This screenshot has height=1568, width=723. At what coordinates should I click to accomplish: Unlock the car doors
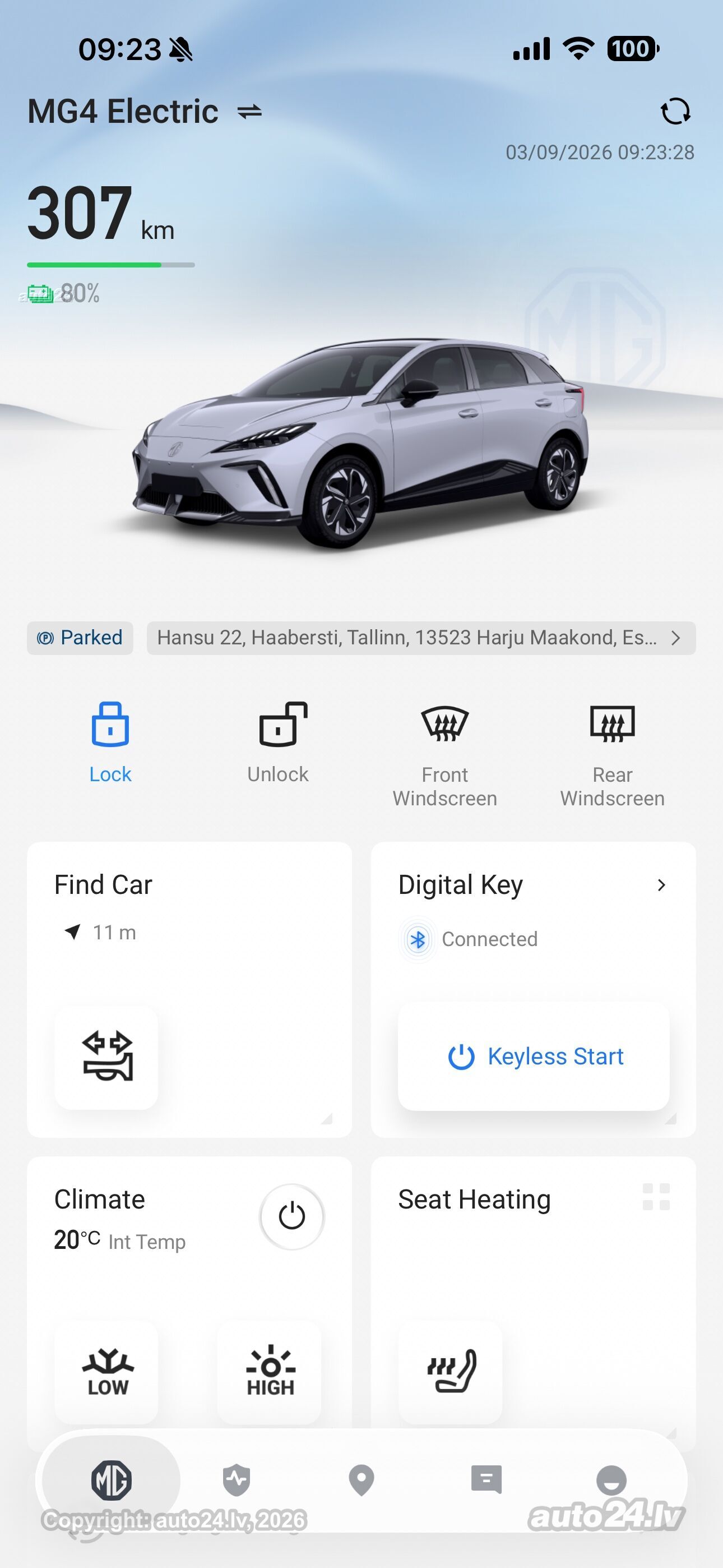coord(278,742)
